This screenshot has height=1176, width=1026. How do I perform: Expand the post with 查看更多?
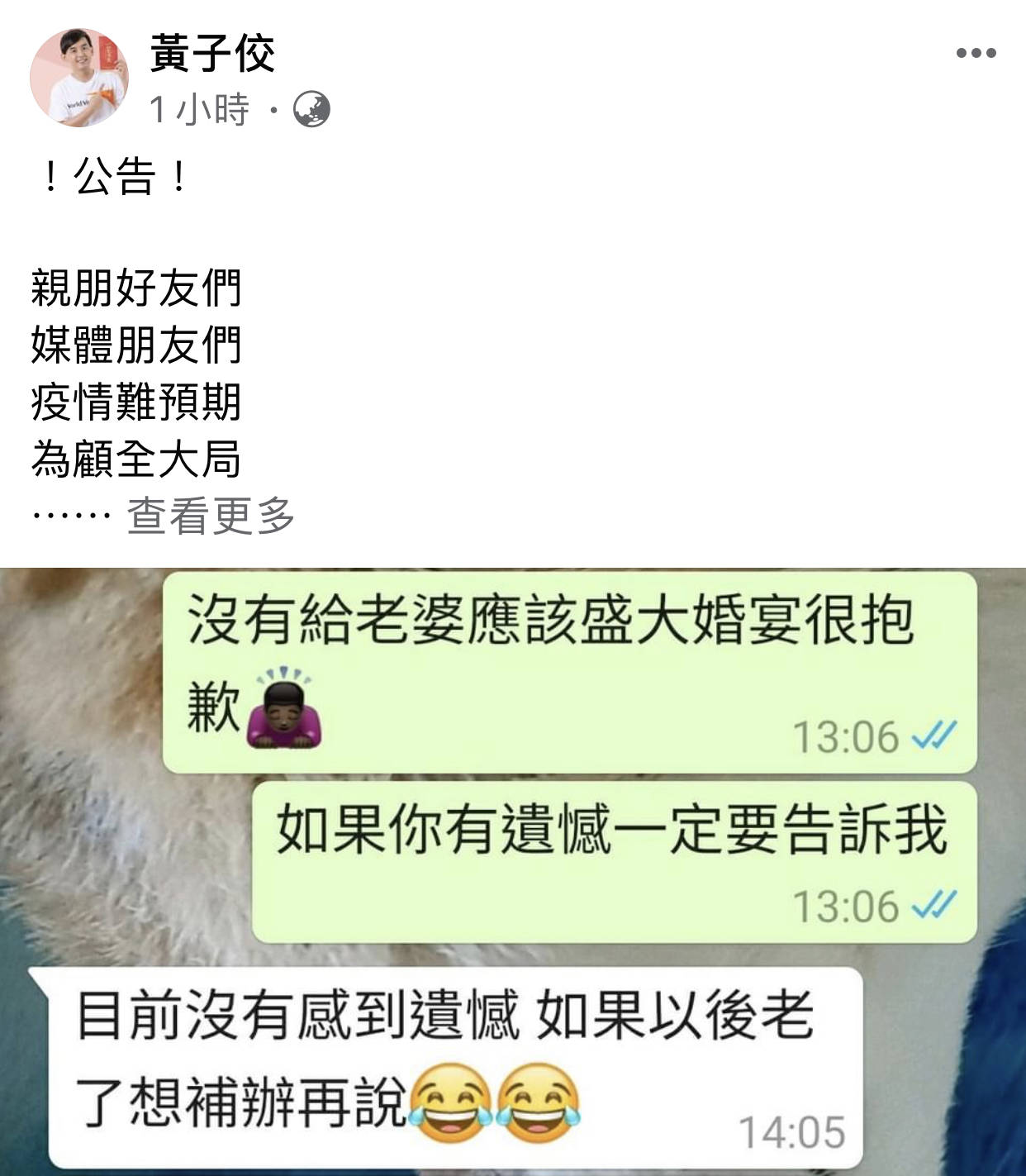(x=211, y=516)
